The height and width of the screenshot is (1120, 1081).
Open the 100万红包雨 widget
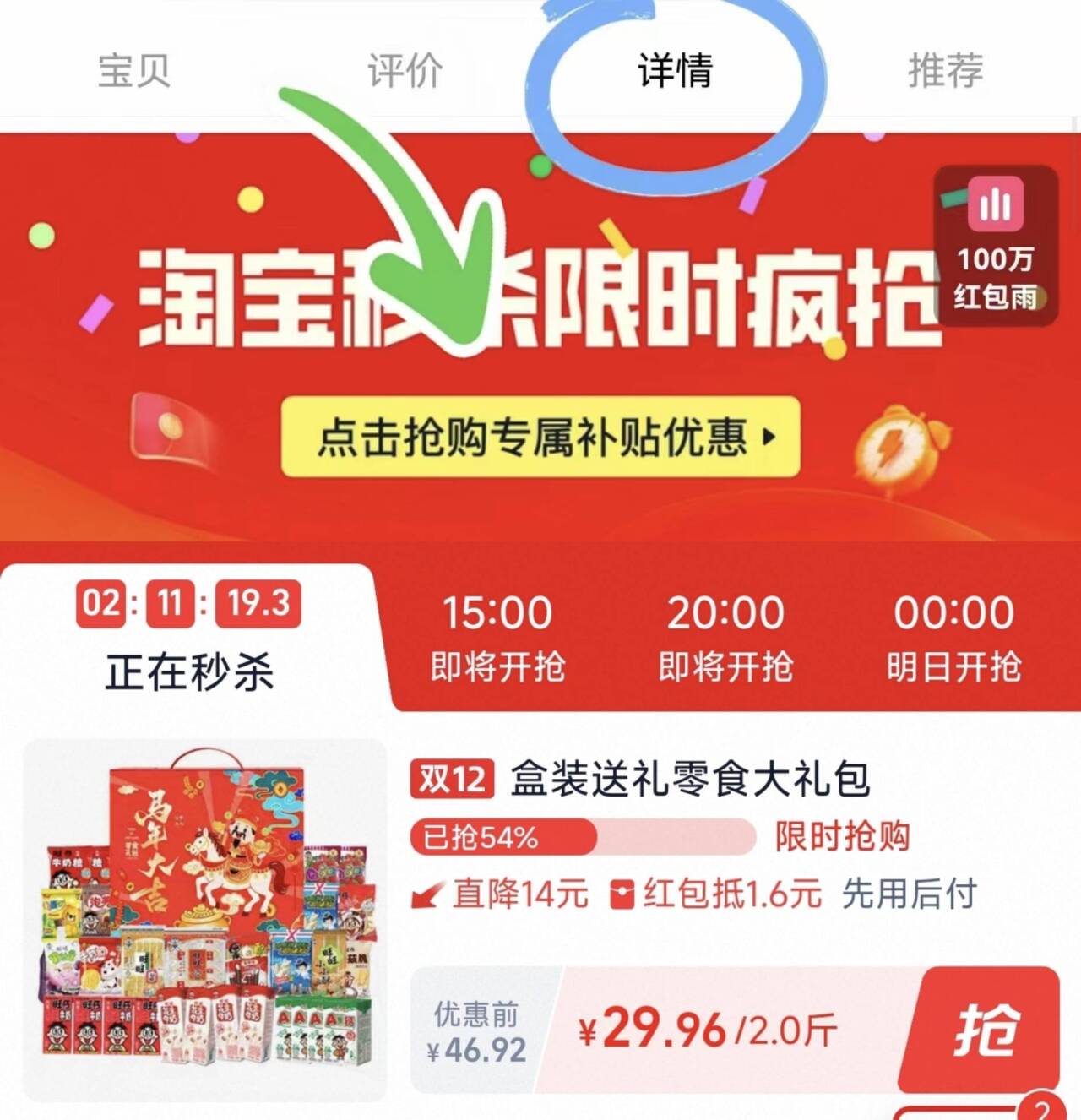(996, 245)
